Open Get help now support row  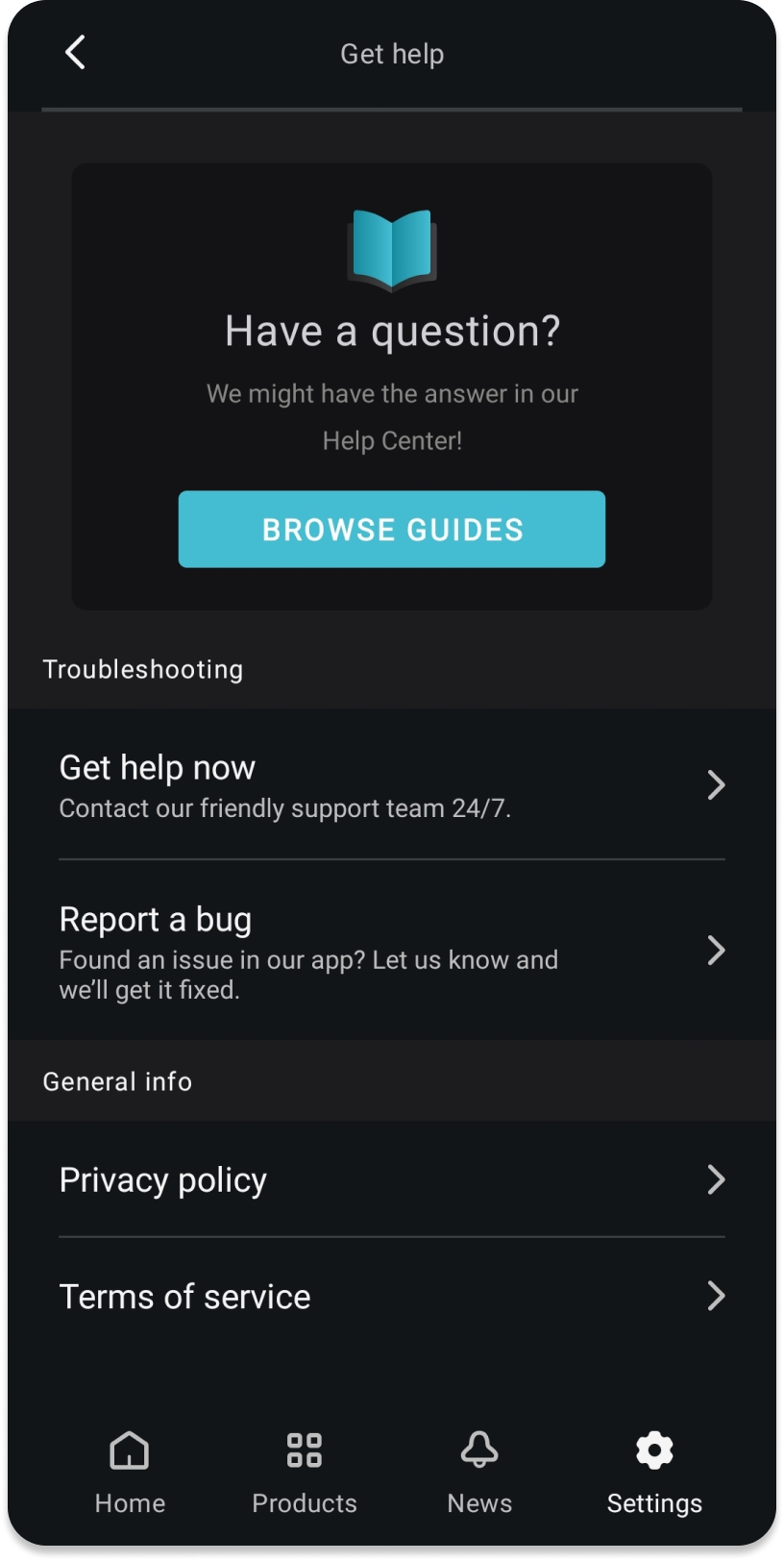pos(391,785)
